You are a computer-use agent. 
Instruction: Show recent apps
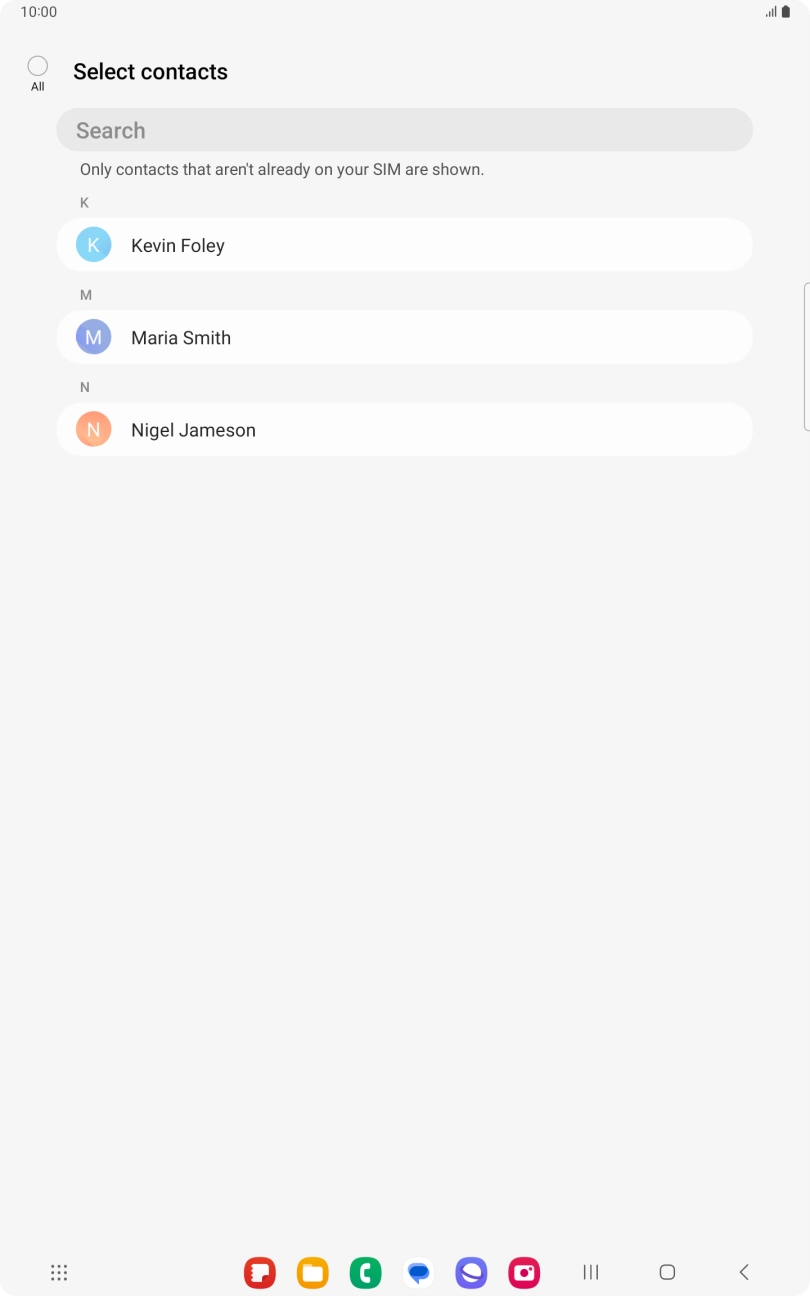coord(591,1272)
